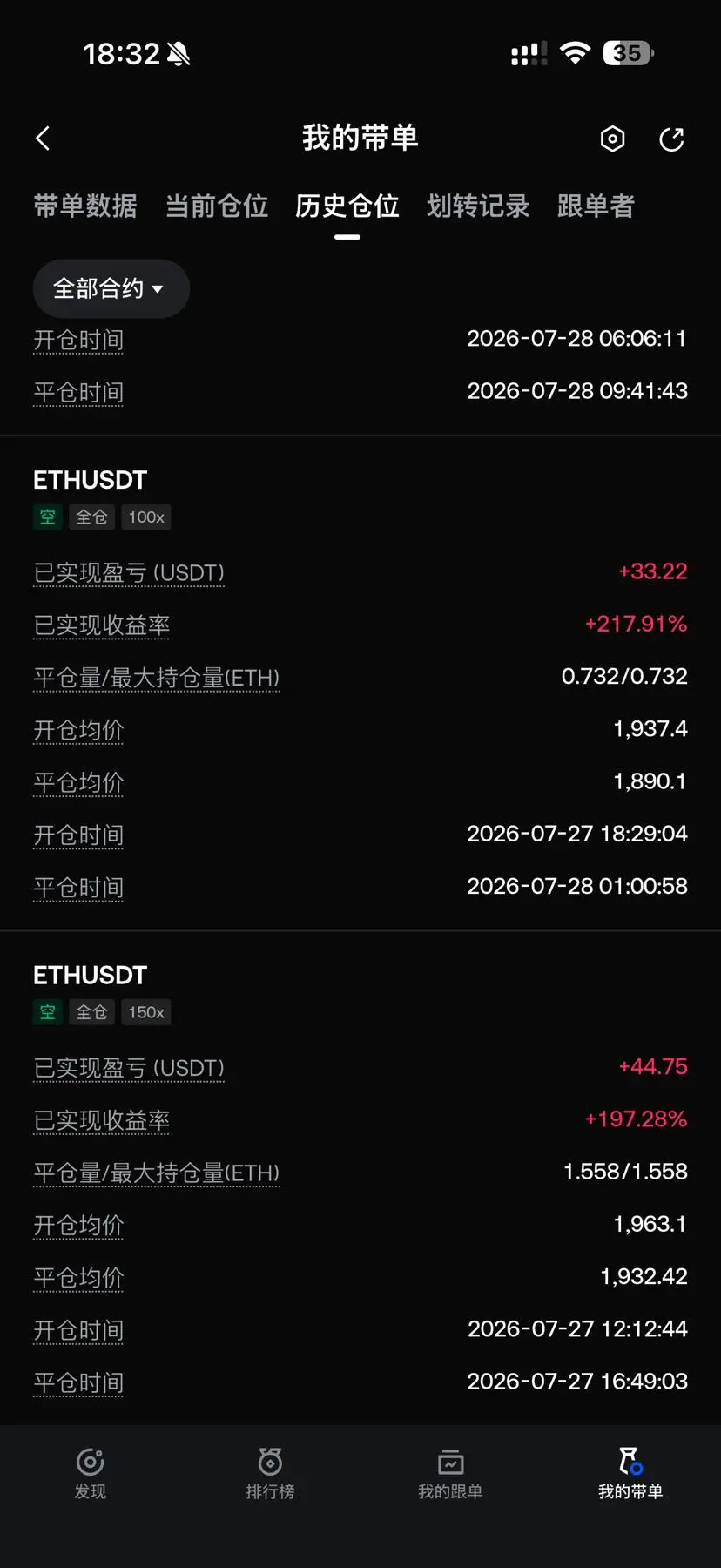721x1568 pixels.
Task: Switch to the 跟单者 tab
Action: tap(596, 206)
